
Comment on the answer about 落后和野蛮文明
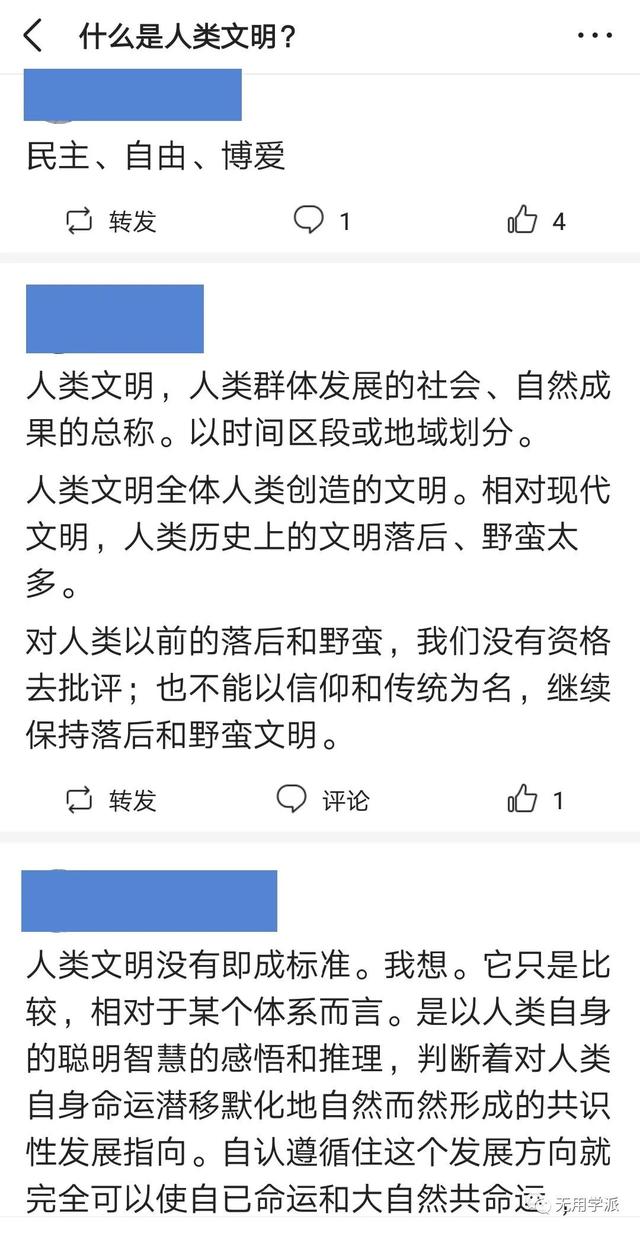(x=321, y=800)
